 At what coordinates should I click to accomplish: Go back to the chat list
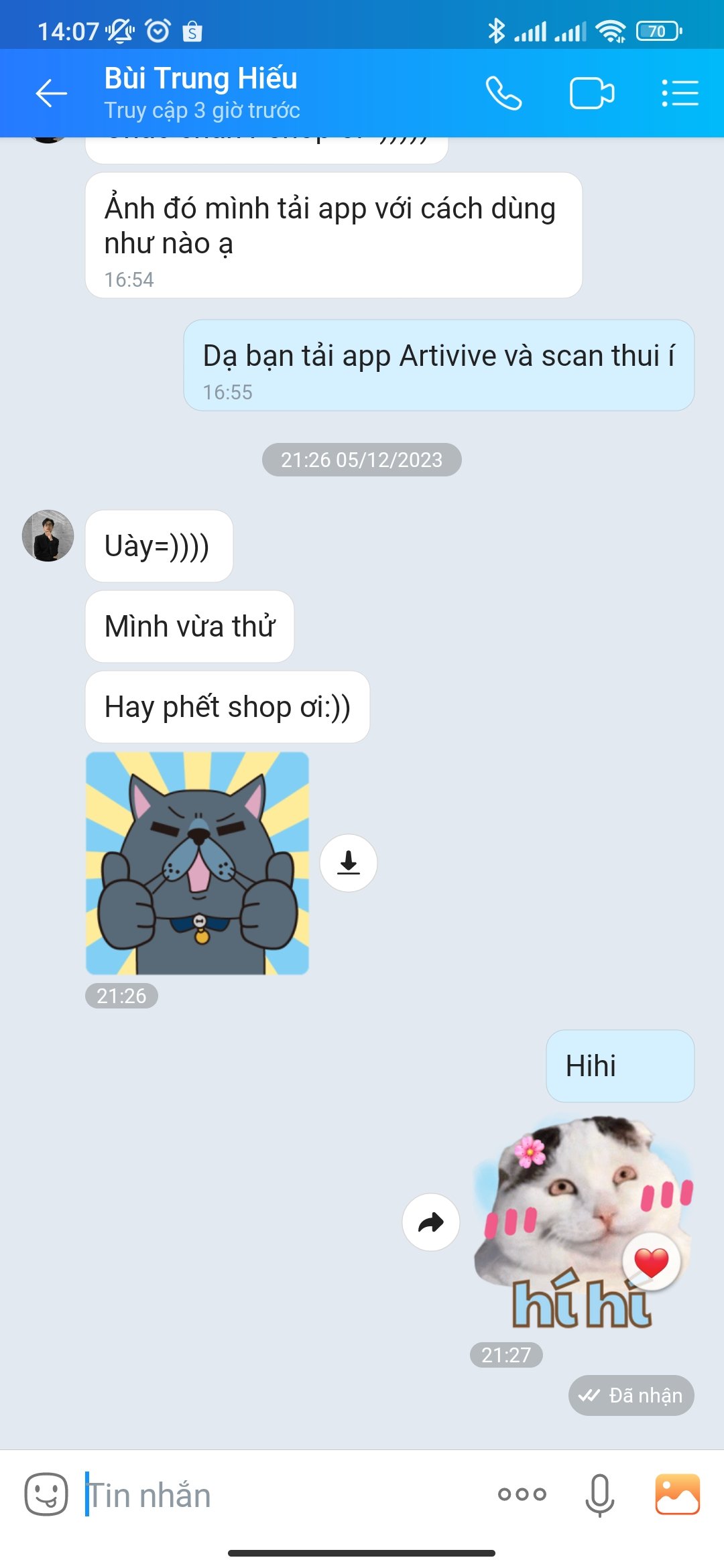point(51,93)
